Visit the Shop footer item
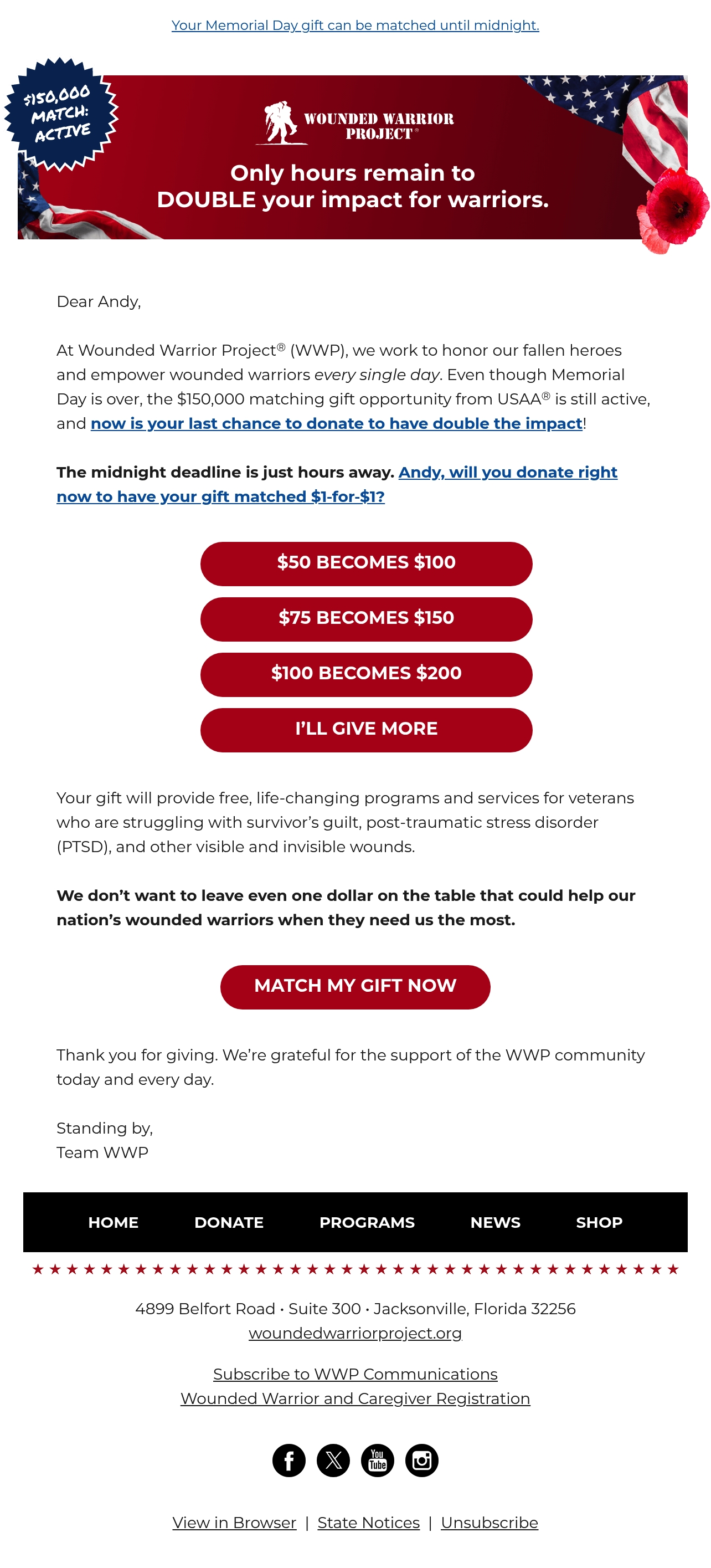This screenshot has width=711, height=1568. (599, 1222)
